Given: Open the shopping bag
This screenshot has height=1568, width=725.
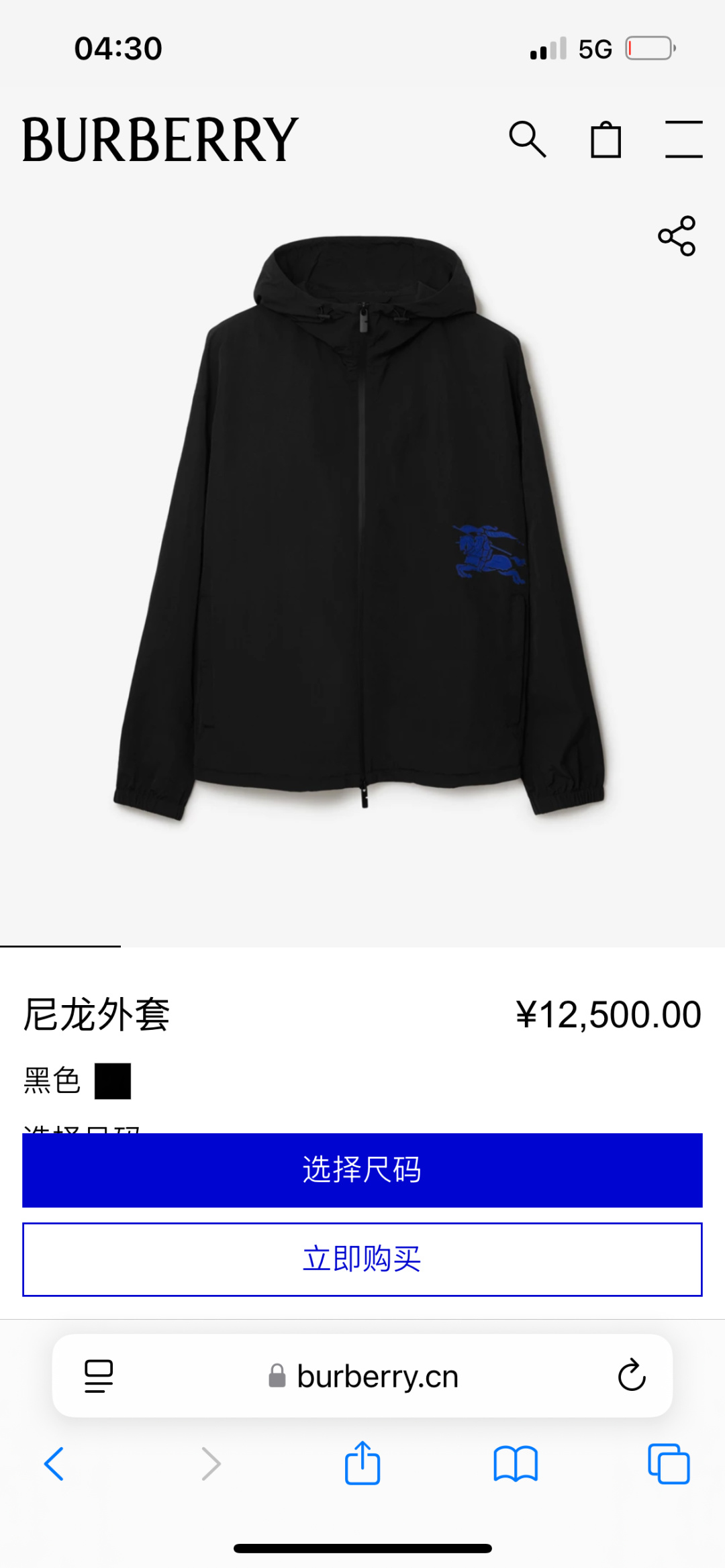Looking at the screenshot, I should 606,140.
